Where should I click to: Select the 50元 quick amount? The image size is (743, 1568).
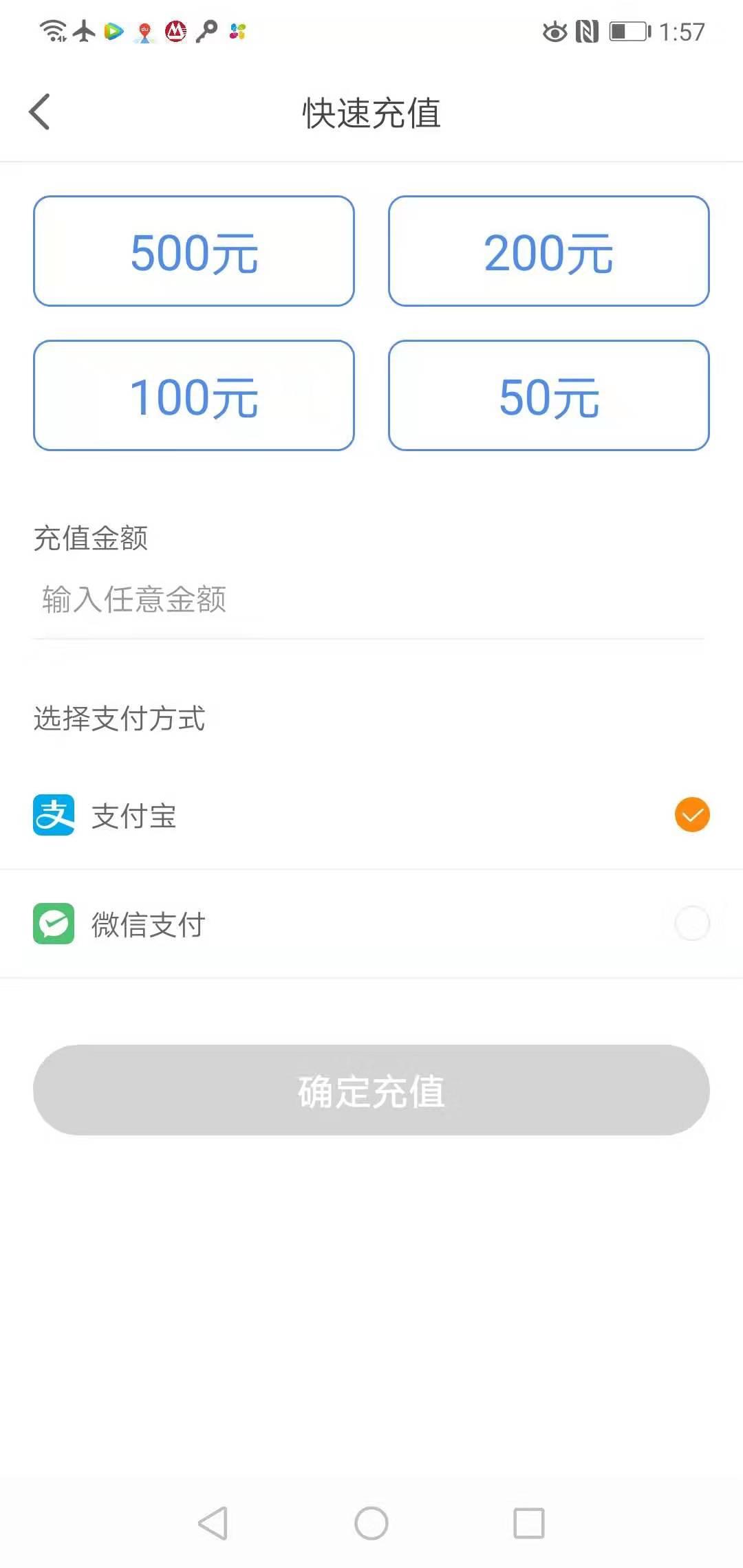pos(548,395)
